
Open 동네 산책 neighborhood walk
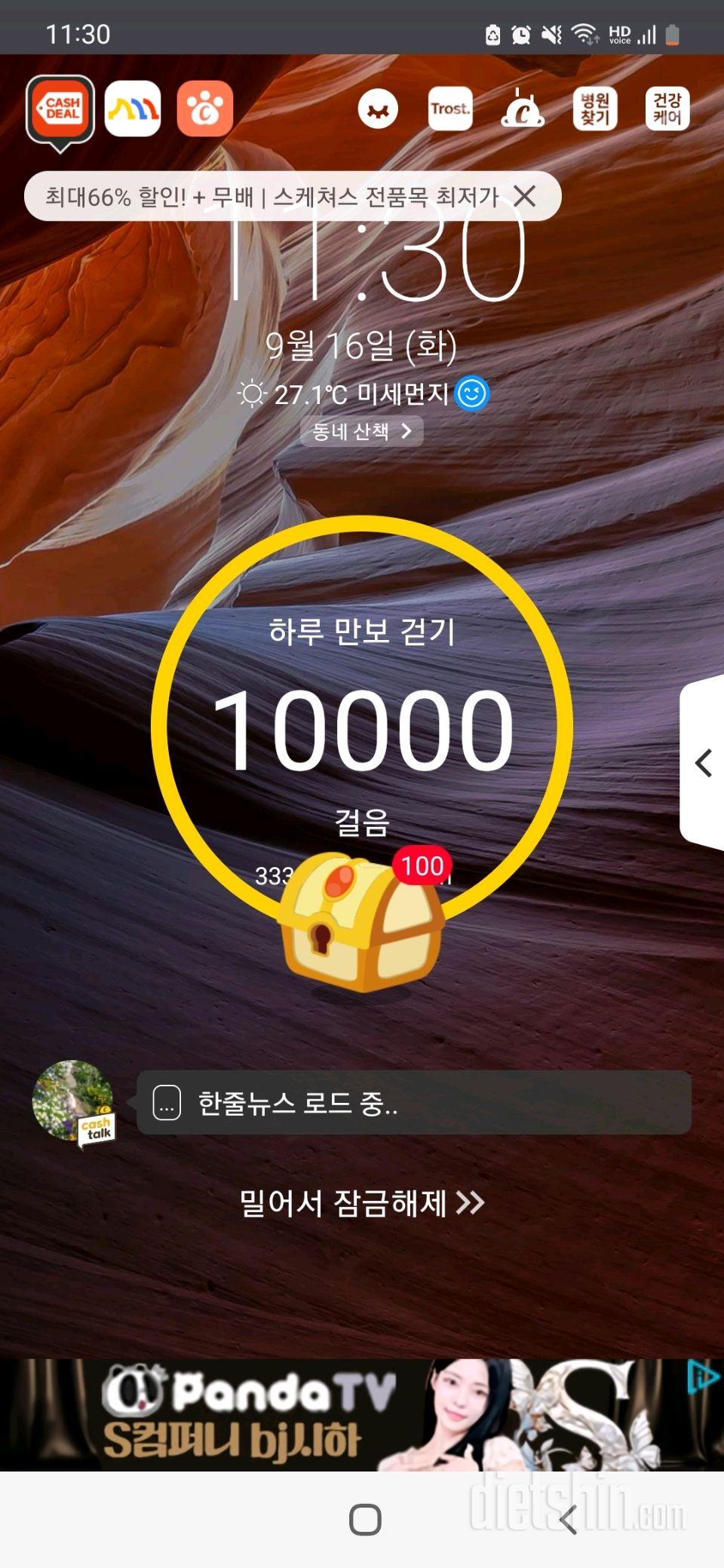point(361,431)
